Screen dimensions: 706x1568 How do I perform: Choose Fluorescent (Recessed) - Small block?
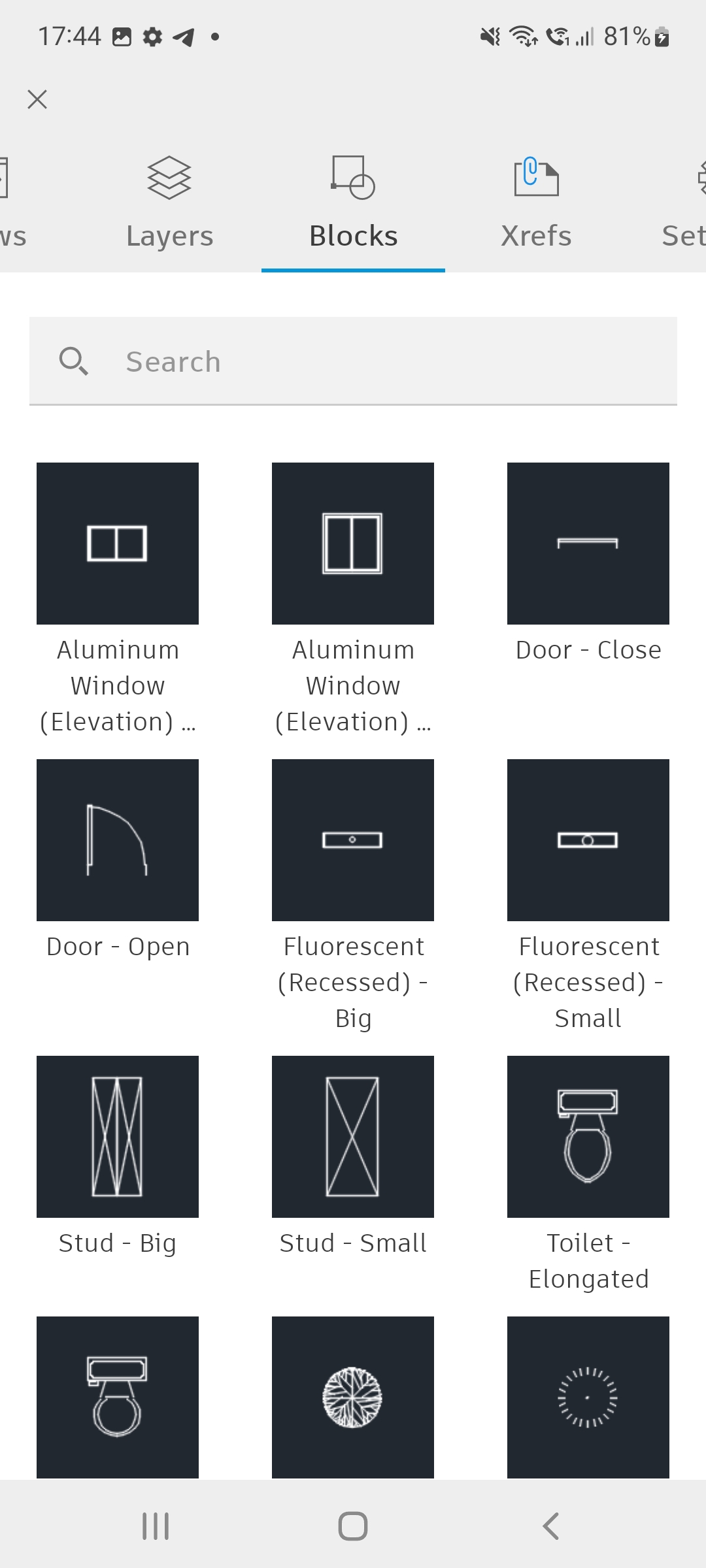click(x=588, y=840)
